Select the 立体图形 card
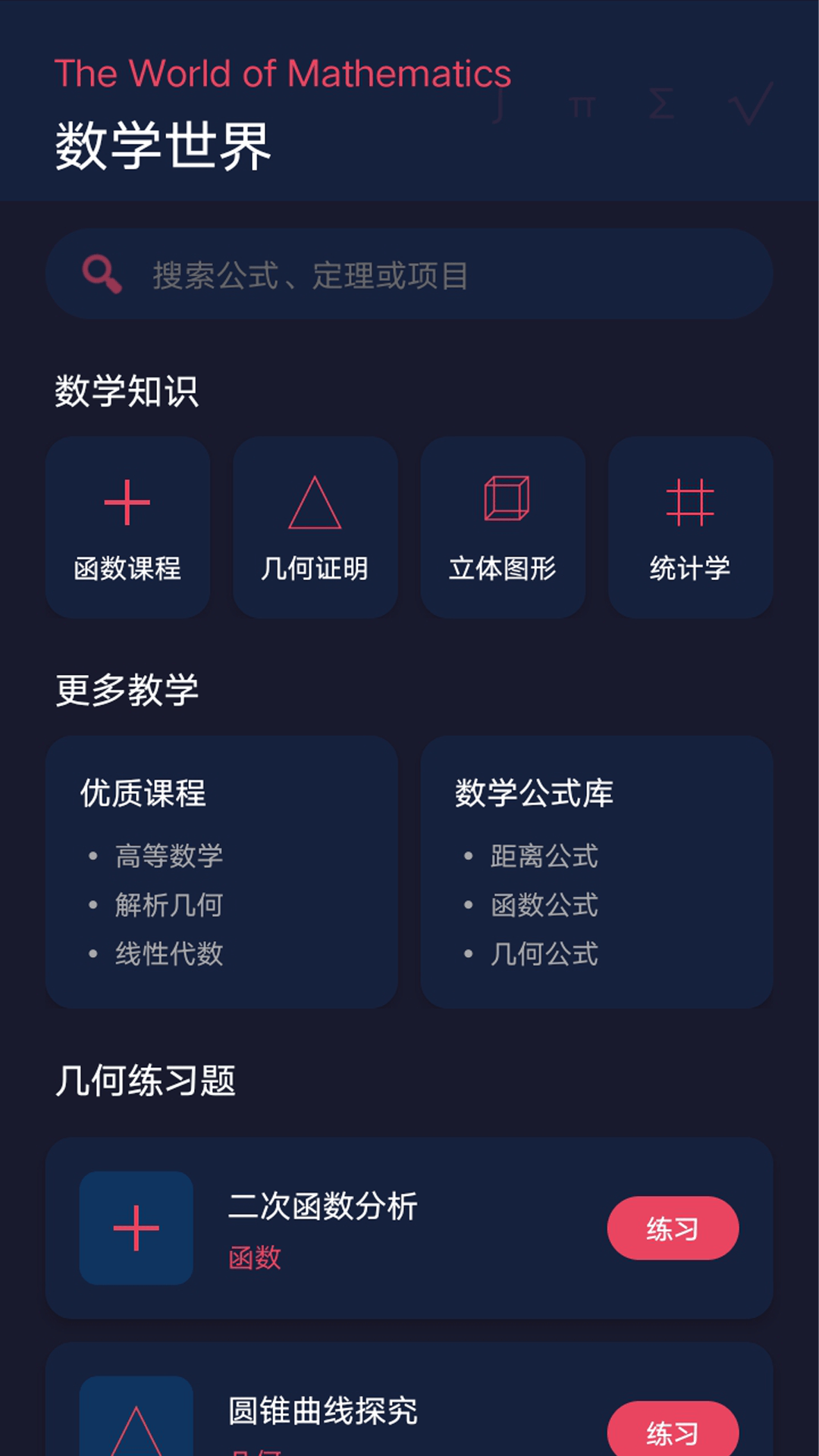The height and width of the screenshot is (1456, 819). 503,527
